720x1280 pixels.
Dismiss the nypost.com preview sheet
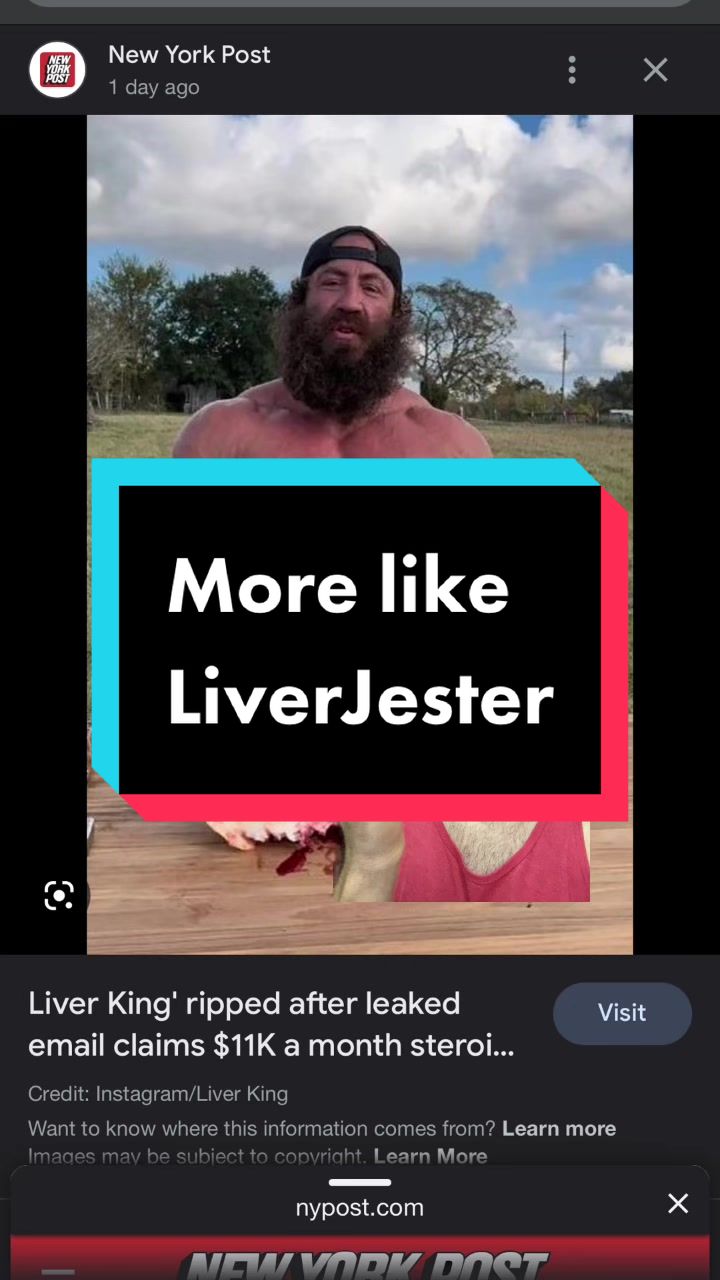pos(677,1203)
